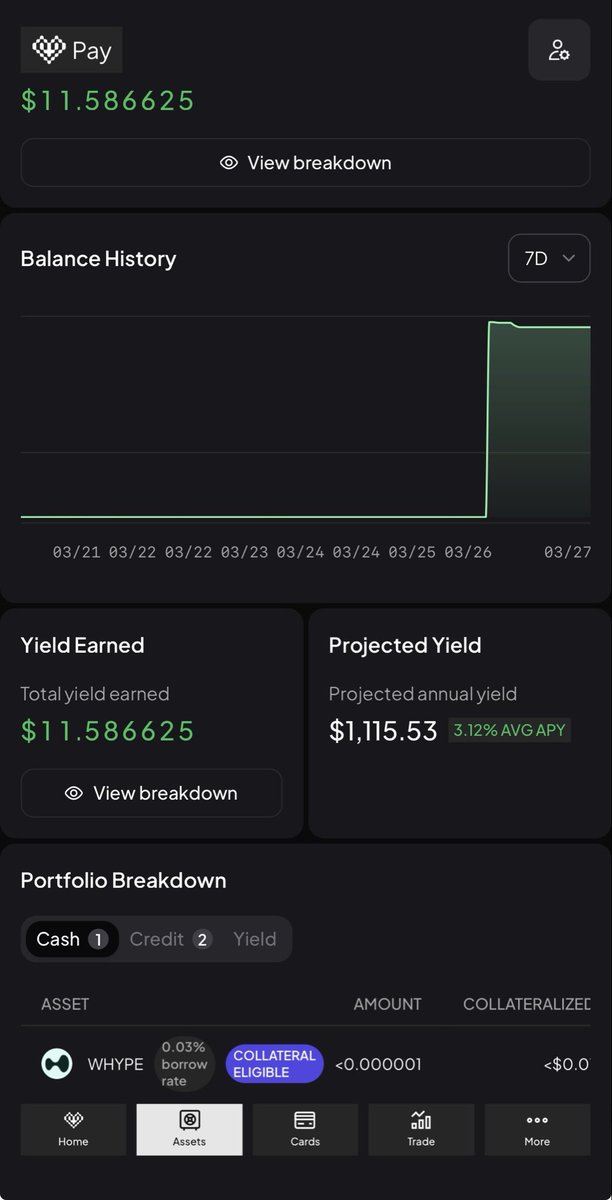Open the More menu tab
Screen dimensions: 612x1200
coord(537,1130)
